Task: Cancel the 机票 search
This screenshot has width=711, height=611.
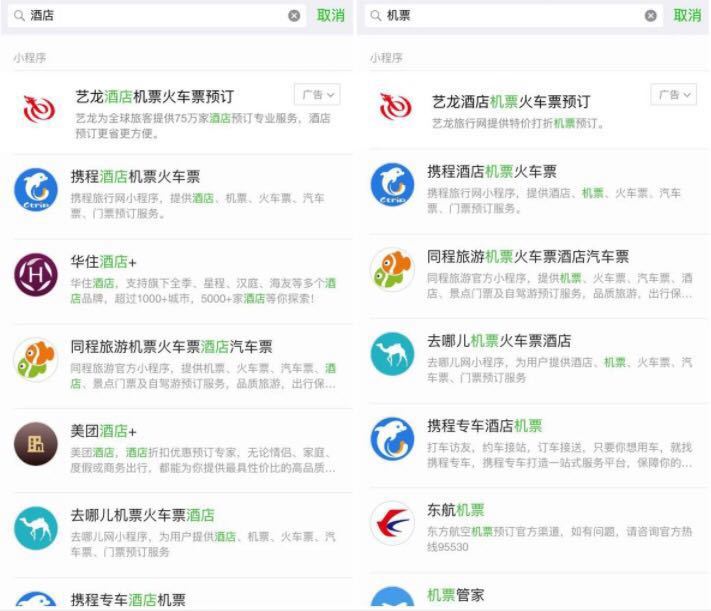Action: 687,15
